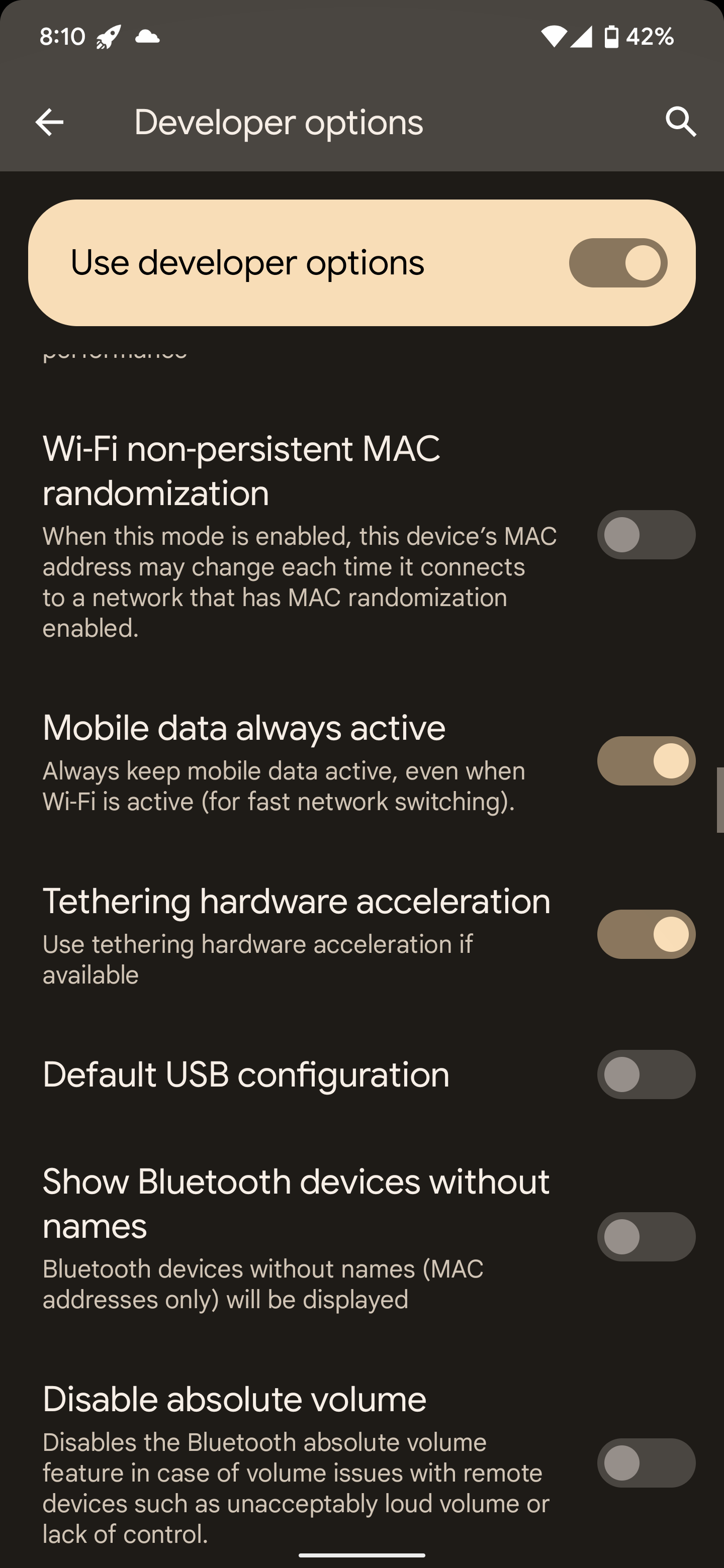Disable Mobile data always active
This screenshot has width=724, height=1568.
[x=646, y=761]
